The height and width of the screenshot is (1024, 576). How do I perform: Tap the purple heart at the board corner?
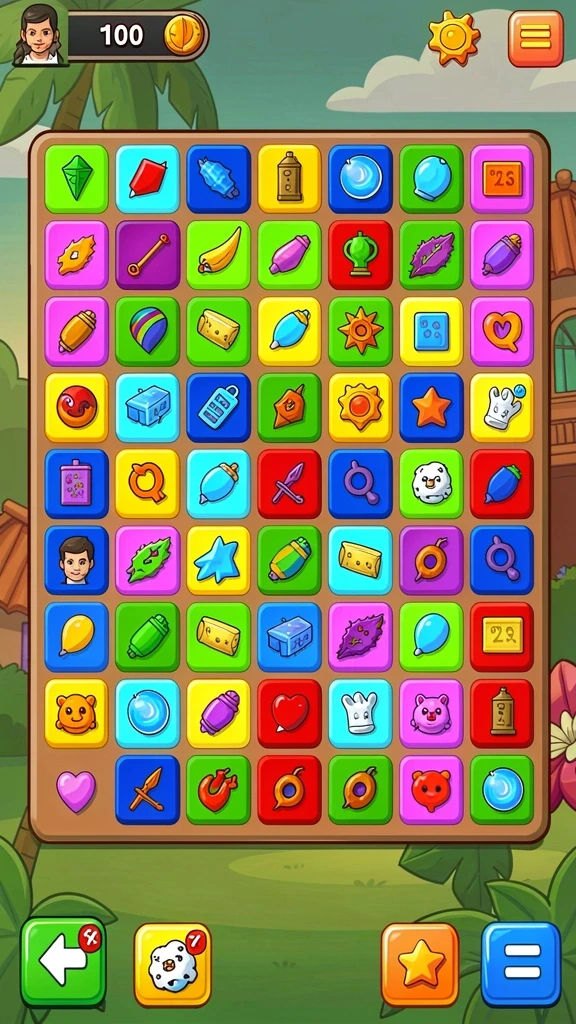[x=76, y=791]
